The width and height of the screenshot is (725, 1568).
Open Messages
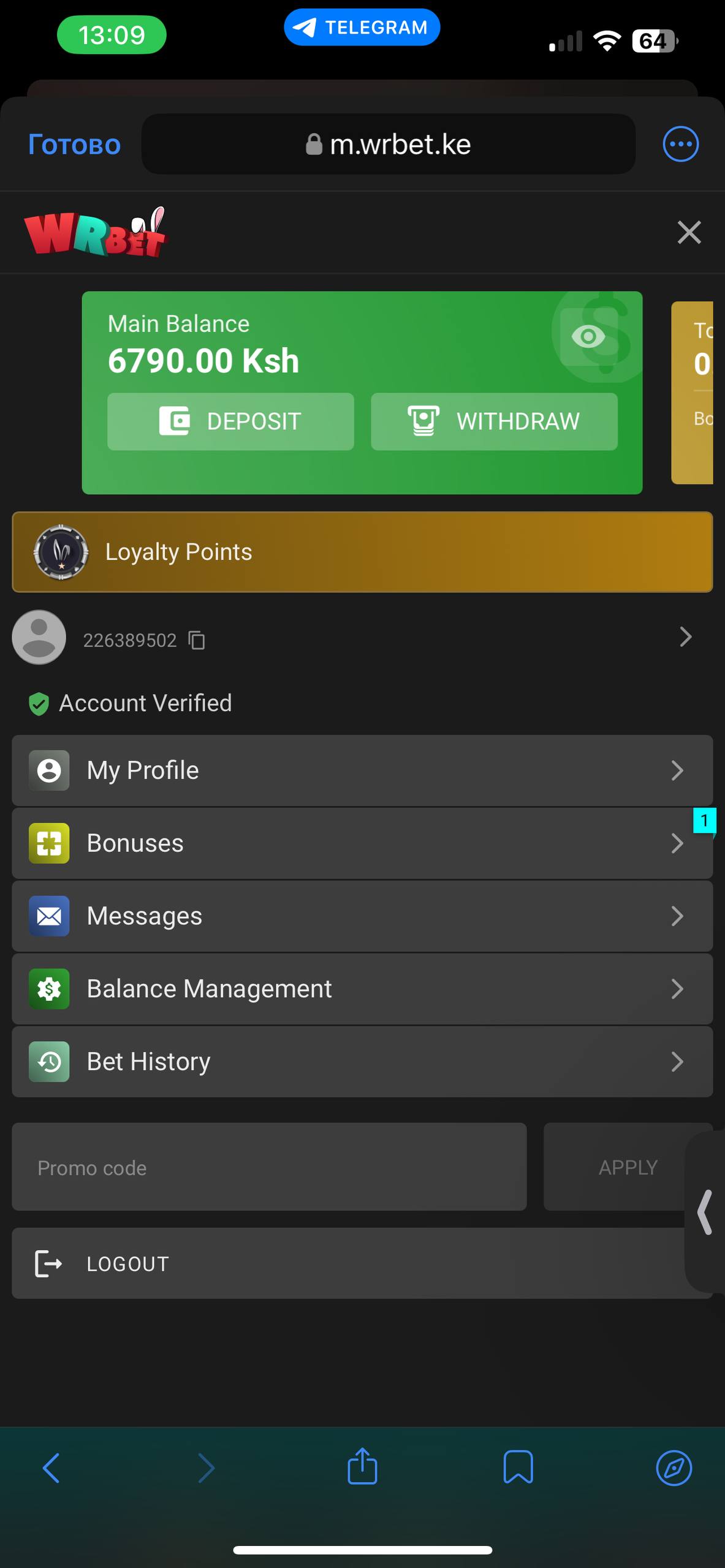tap(362, 916)
